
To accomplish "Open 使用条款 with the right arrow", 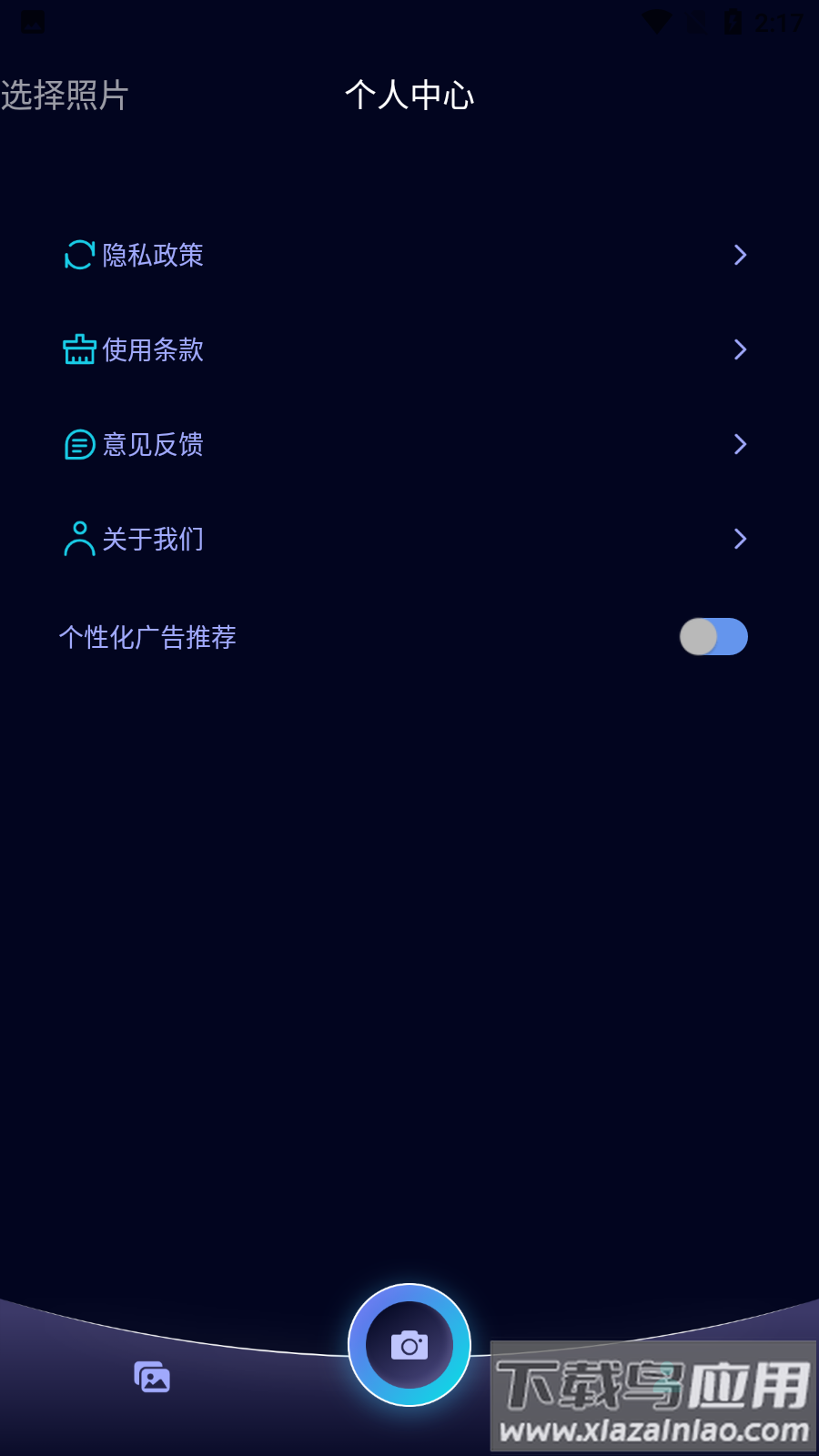I will pyautogui.click(x=740, y=349).
